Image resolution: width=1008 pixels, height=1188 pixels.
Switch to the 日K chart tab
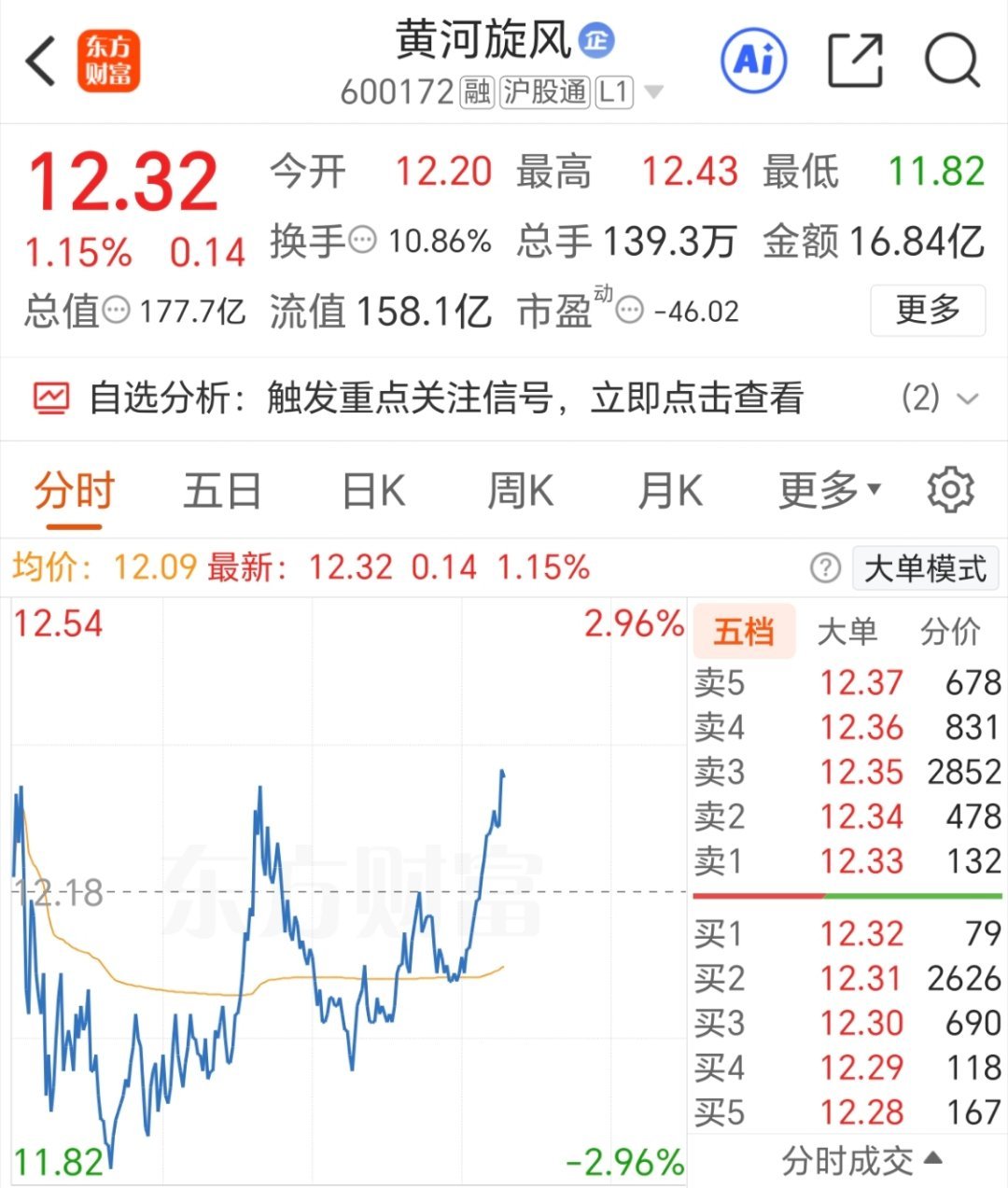(x=373, y=491)
